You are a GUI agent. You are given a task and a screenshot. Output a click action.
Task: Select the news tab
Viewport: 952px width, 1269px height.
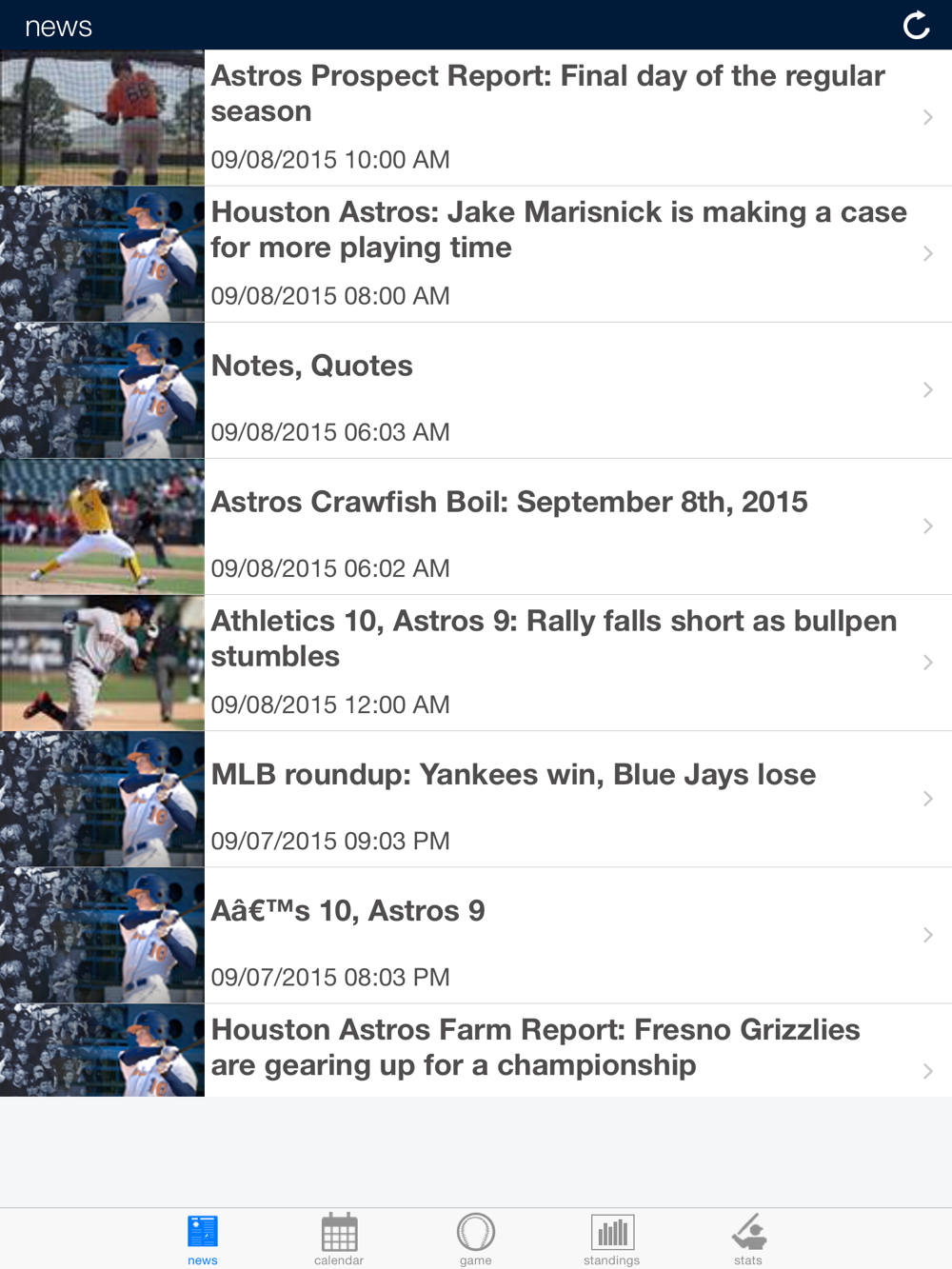point(203,1239)
